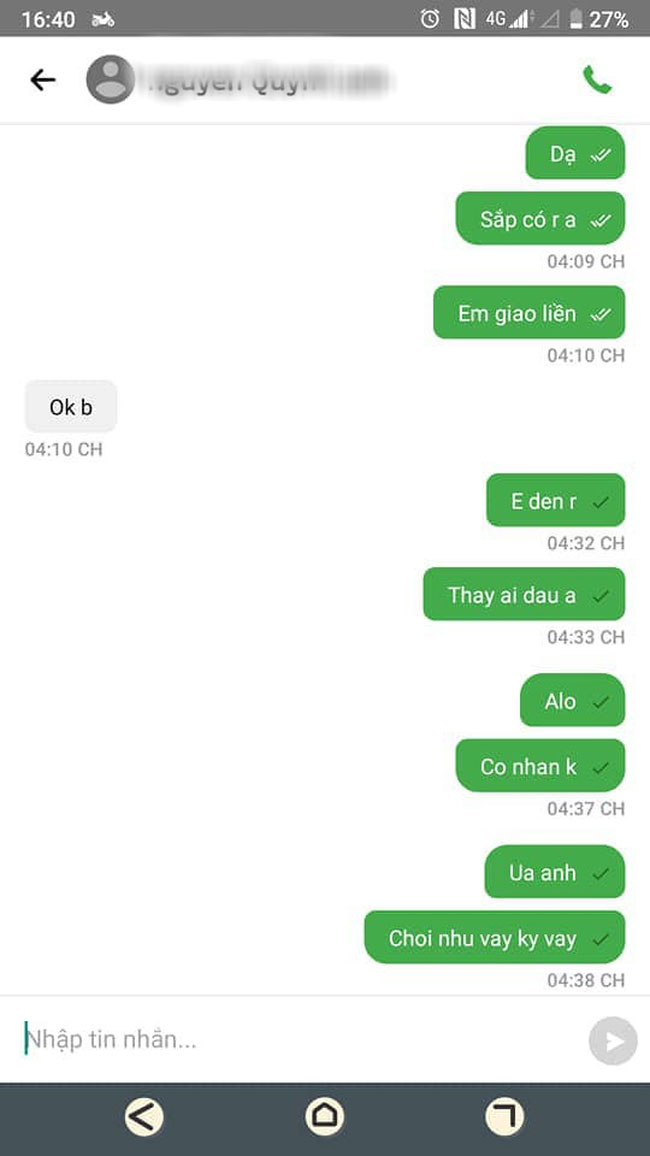Viewport: 650px width, 1156px height.
Task: Open the contact's profile avatar
Action: [110, 80]
